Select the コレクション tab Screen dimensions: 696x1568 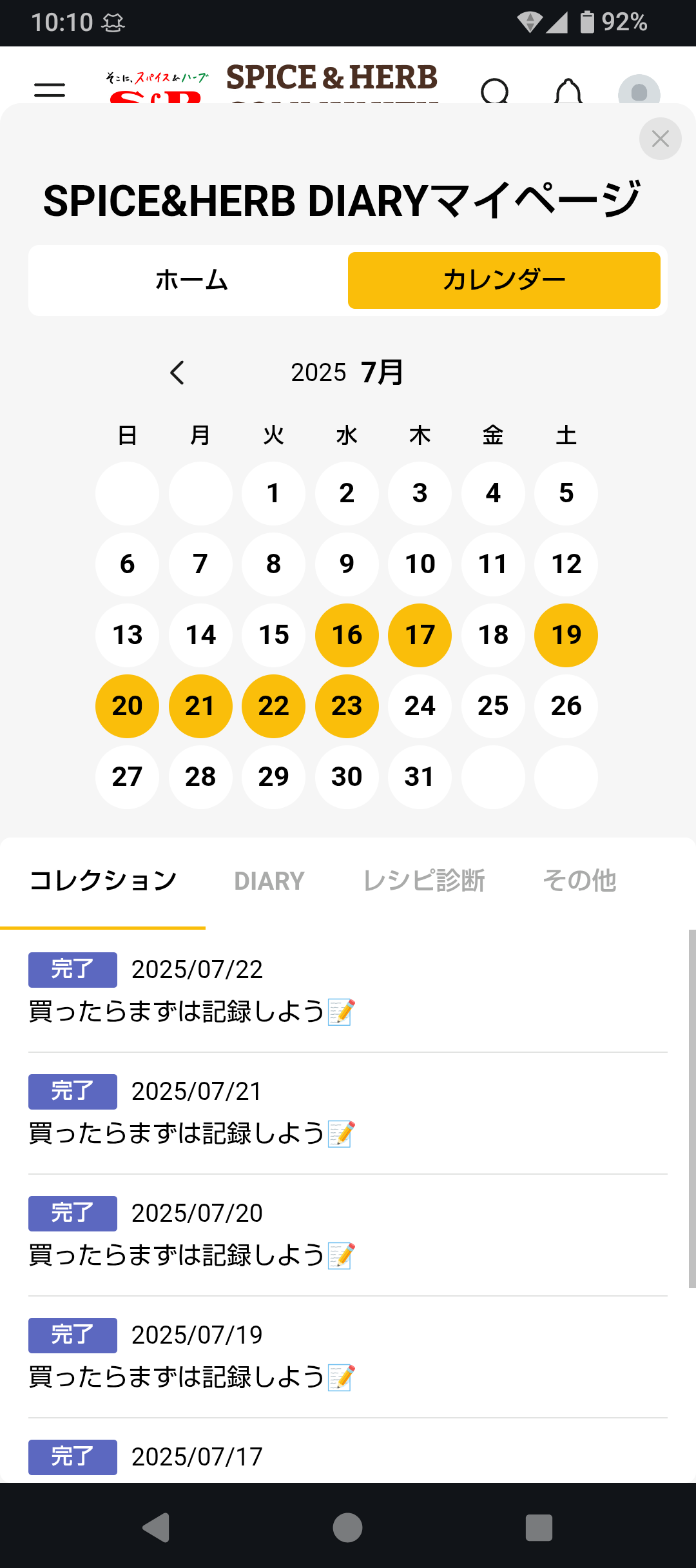coord(103,881)
